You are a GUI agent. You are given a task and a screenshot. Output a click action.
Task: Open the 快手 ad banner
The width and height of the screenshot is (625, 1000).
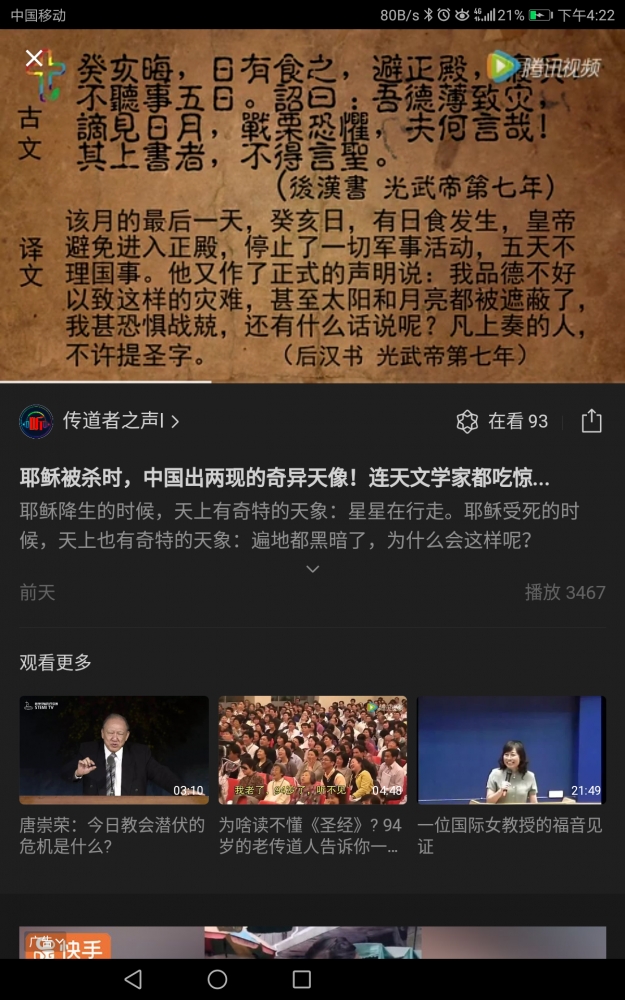(312, 942)
